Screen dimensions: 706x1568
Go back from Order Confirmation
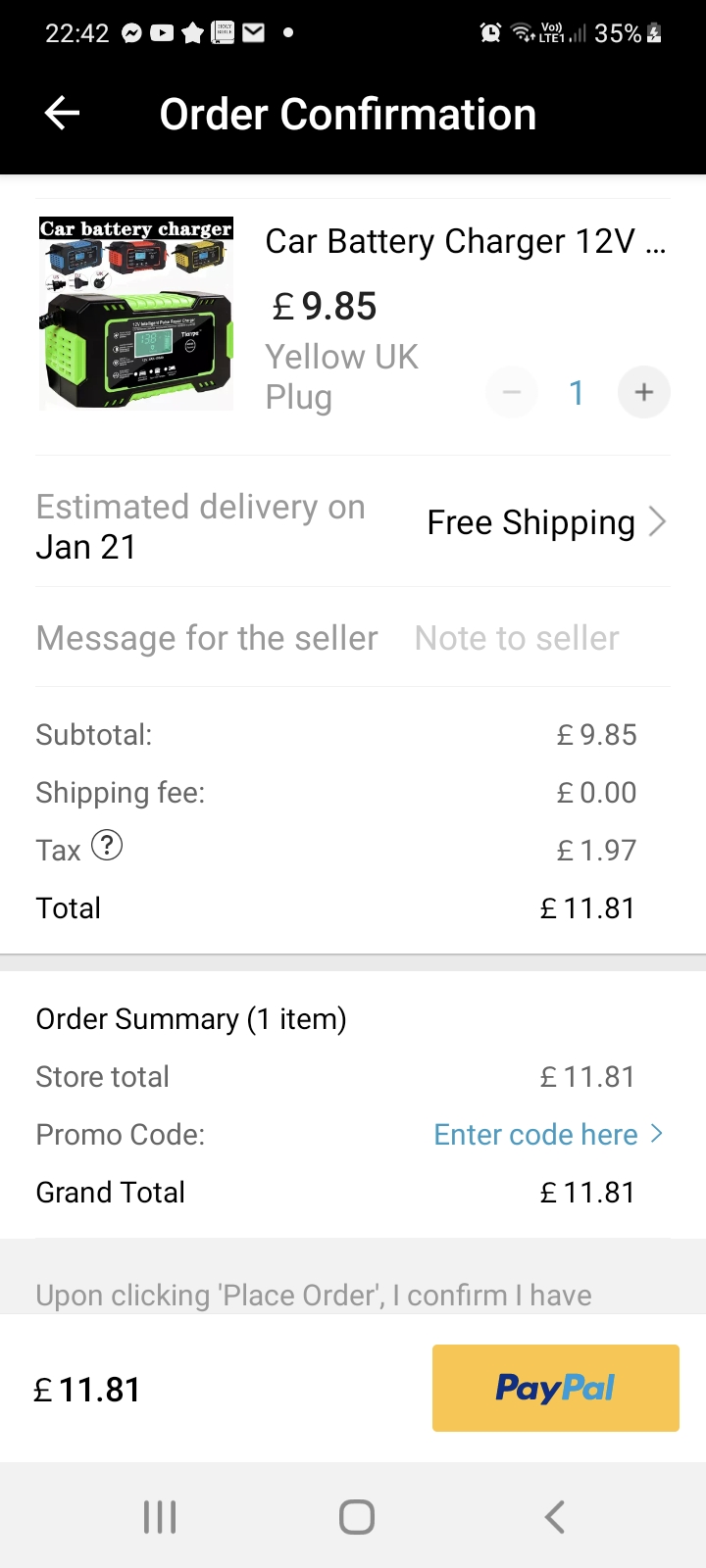point(62,114)
